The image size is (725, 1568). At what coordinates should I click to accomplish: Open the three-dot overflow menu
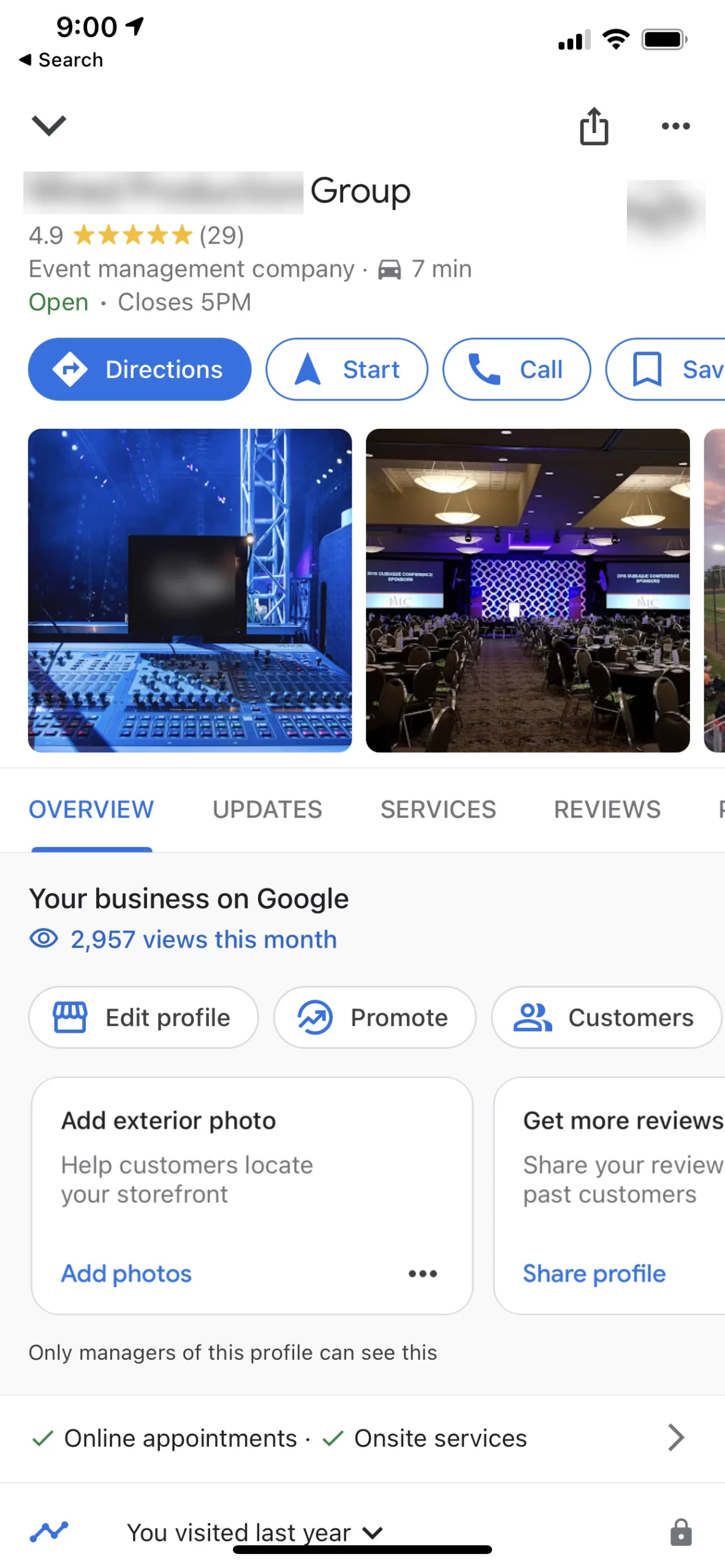(676, 126)
